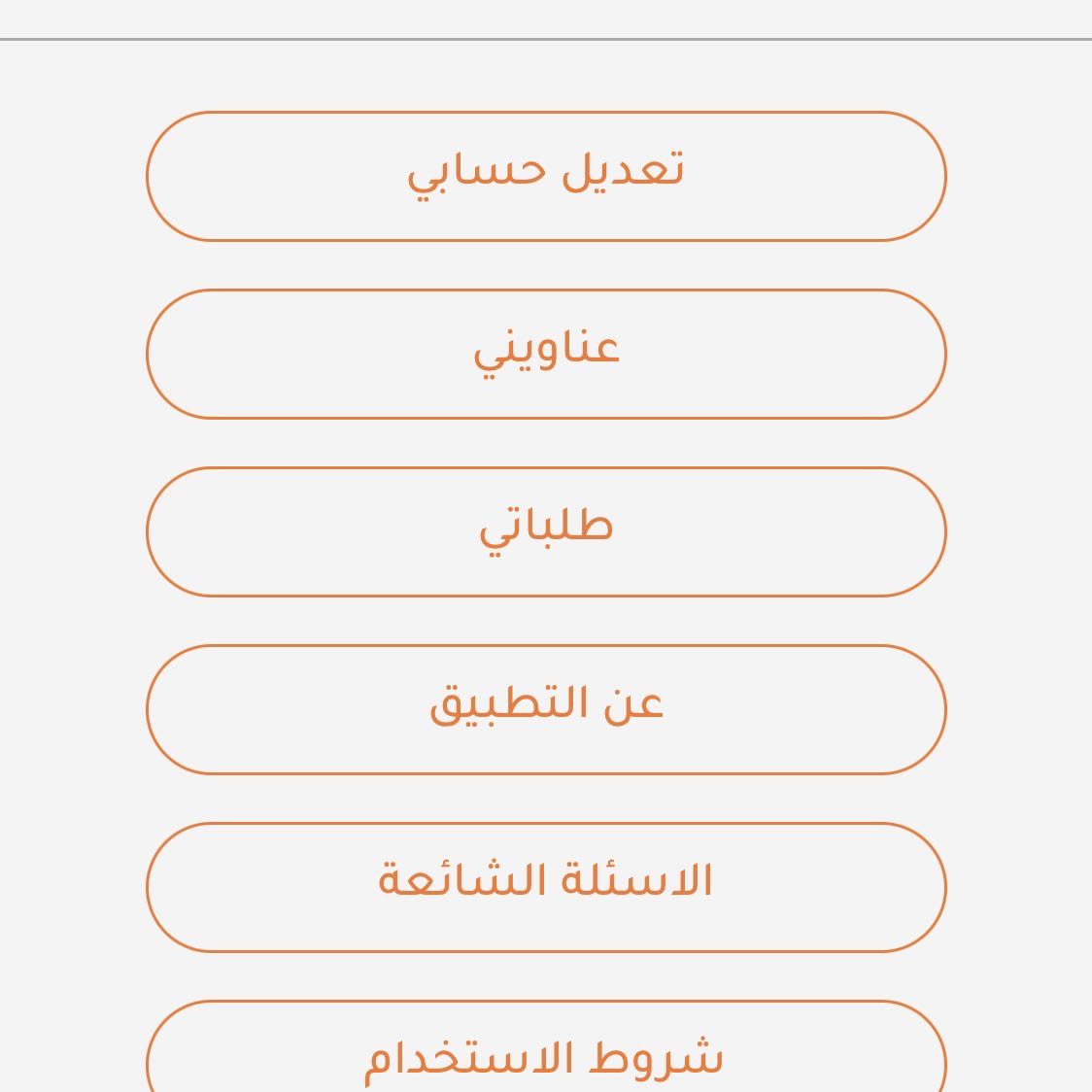The image size is (1092, 1092).
Task: Open عن التطبيق about page
Action: tap(546, 709)
